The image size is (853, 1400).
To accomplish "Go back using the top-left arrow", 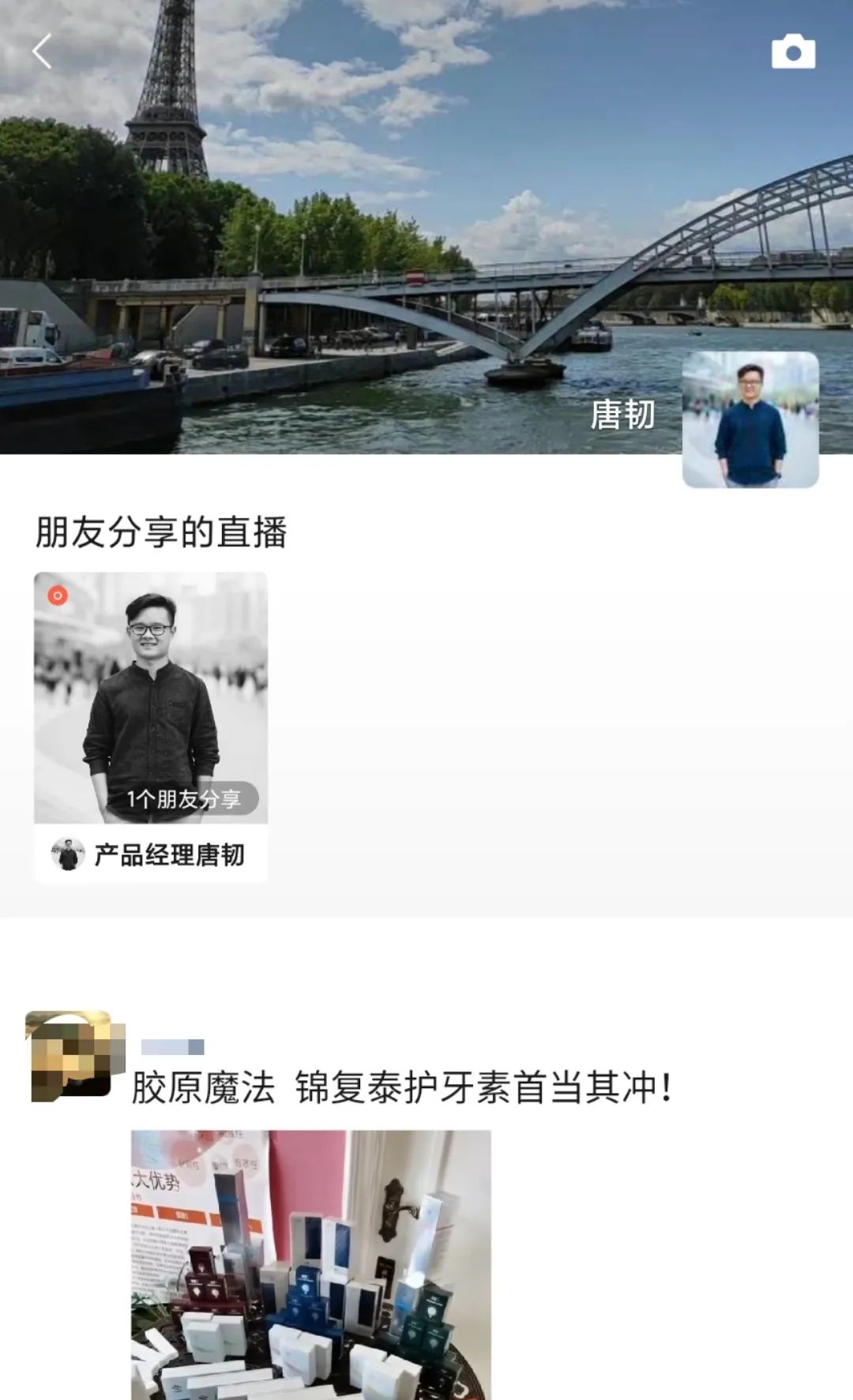I will [x=42, y=52].
